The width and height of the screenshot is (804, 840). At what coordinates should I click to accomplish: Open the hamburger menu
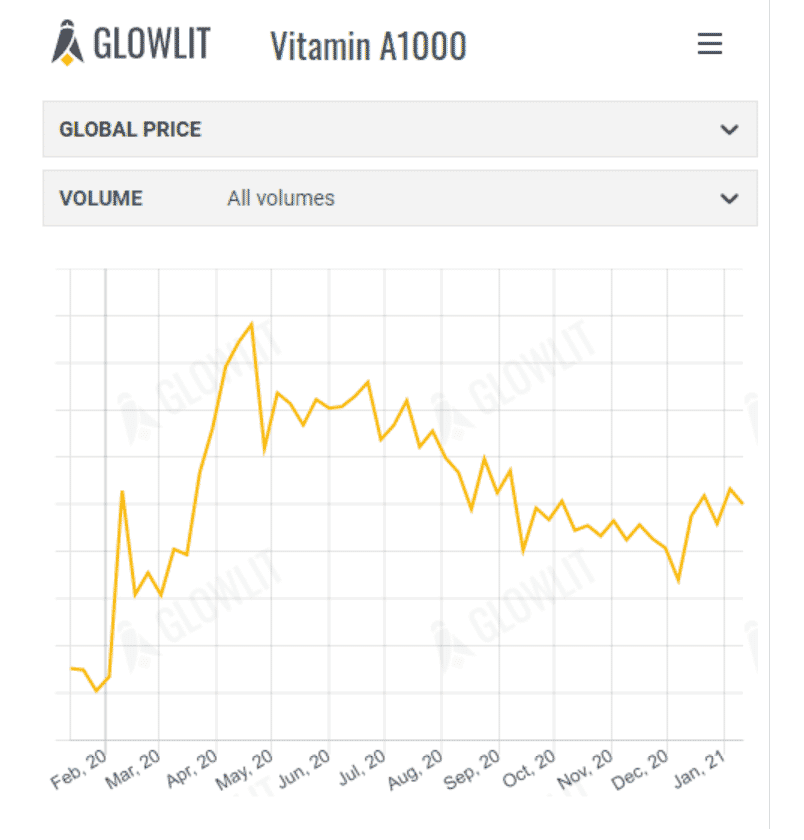709,44
